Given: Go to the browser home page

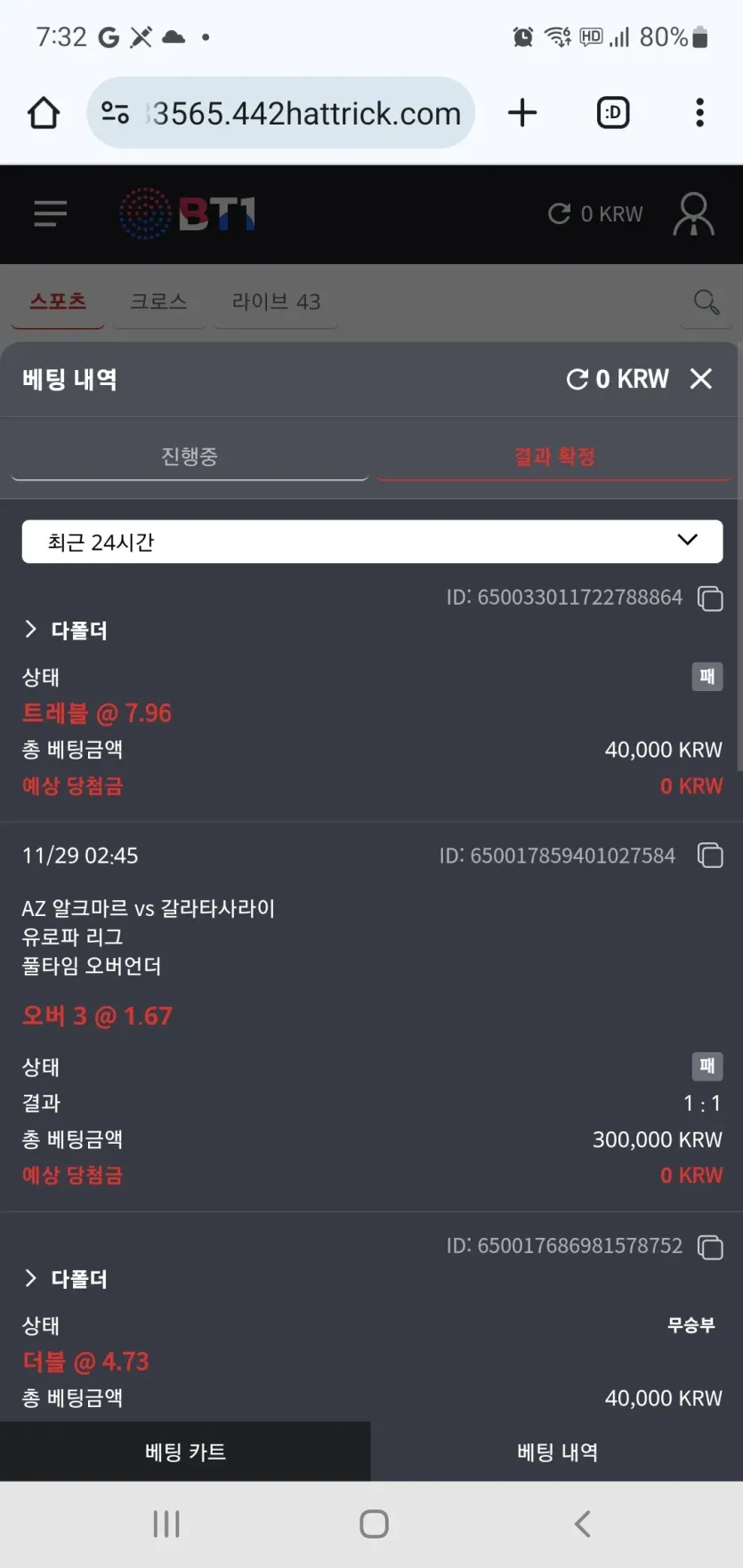Looking at the screenshot, I should click(x=44, y=113).
